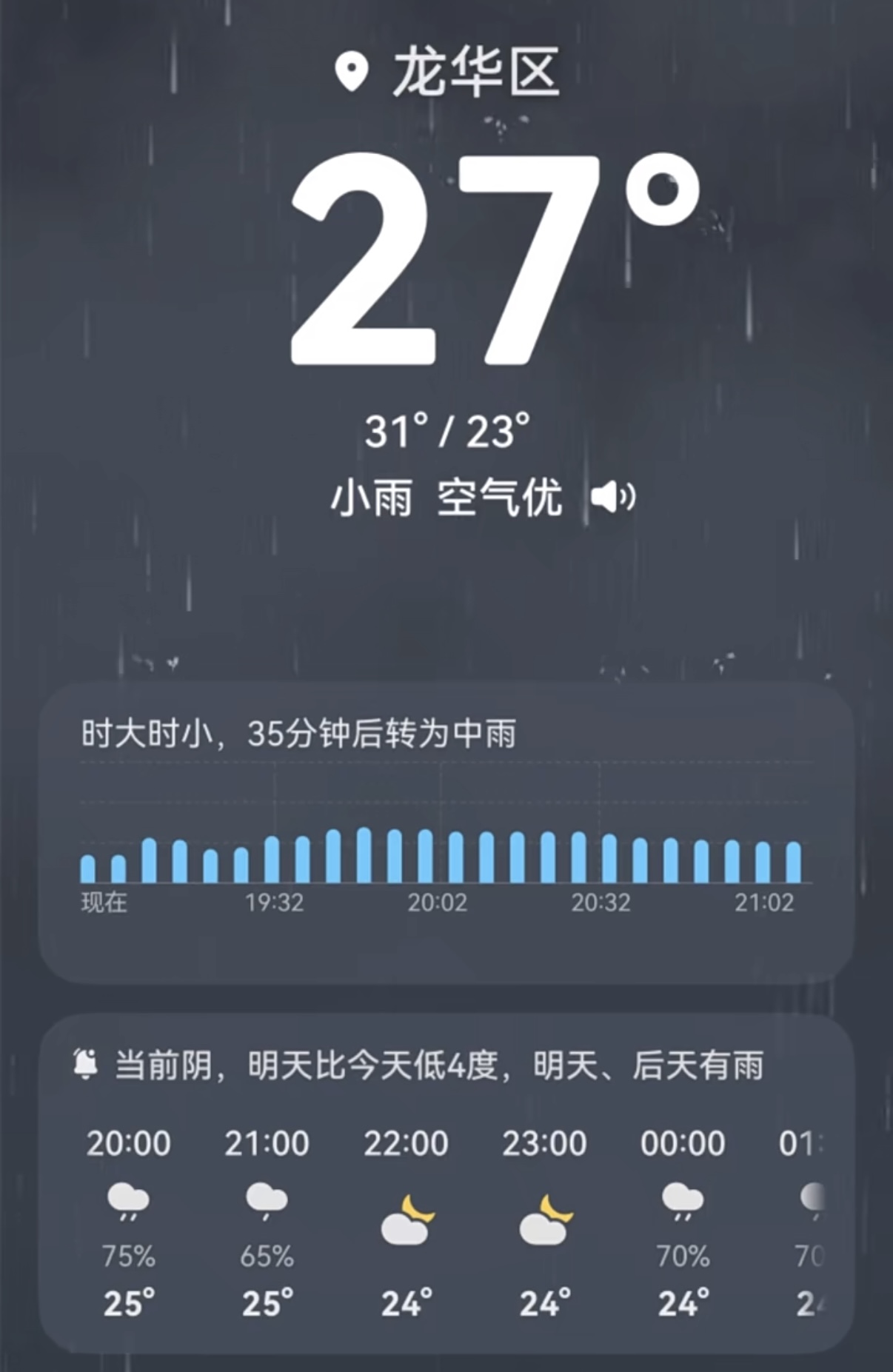Click the location pin icon beside 龙华区
Viewport: 893px width, 1372px height.
[x=351, y=71]
